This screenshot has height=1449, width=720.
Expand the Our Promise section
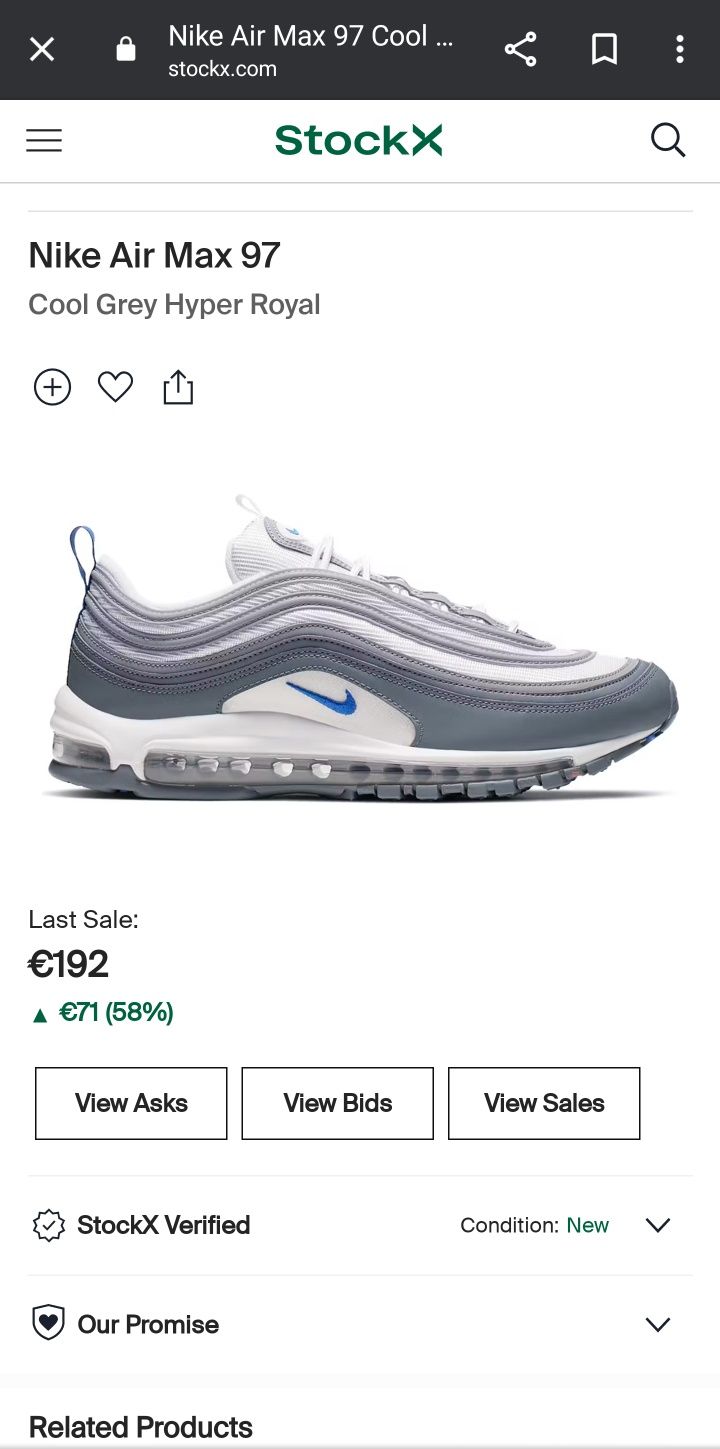coord(360,1324)
